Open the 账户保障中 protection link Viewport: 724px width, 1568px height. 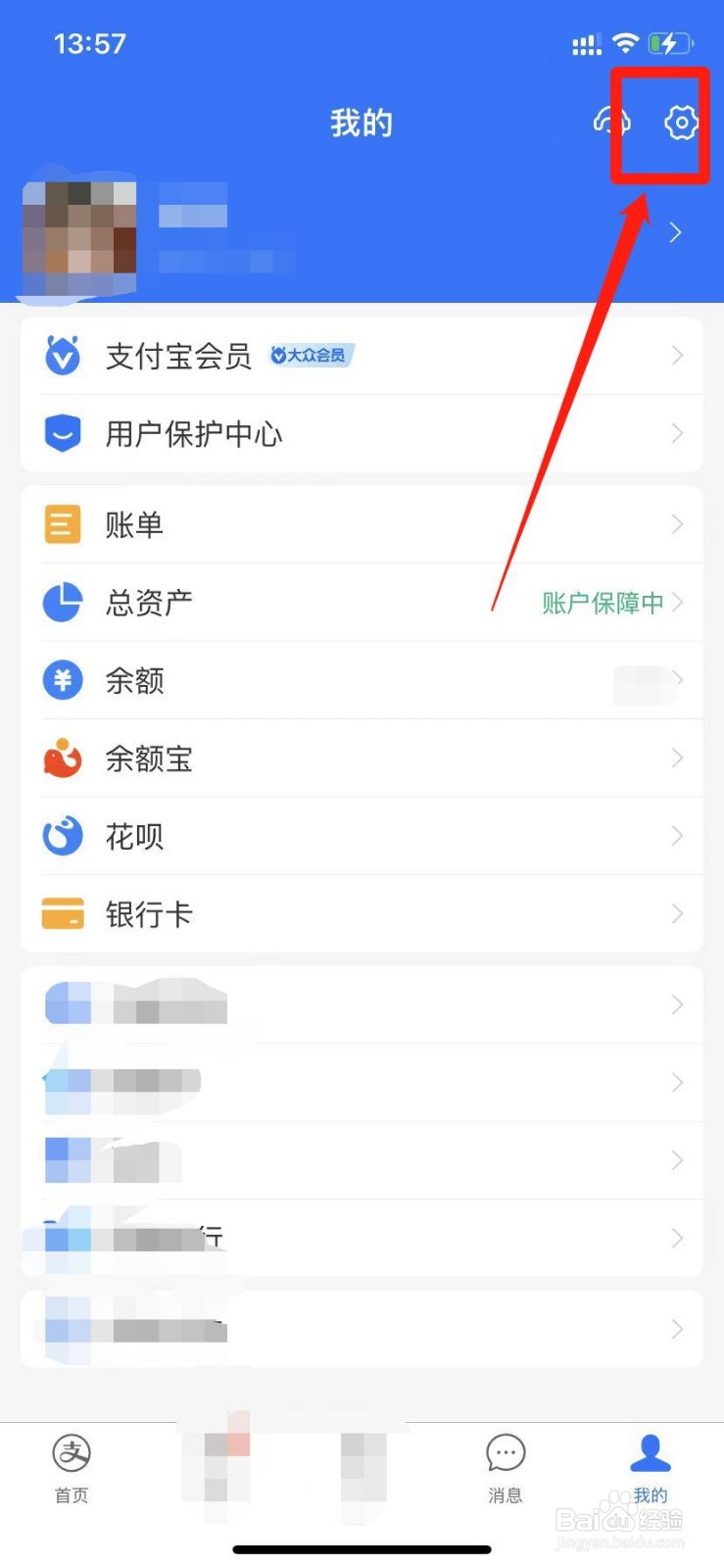[x=602, y=602]
